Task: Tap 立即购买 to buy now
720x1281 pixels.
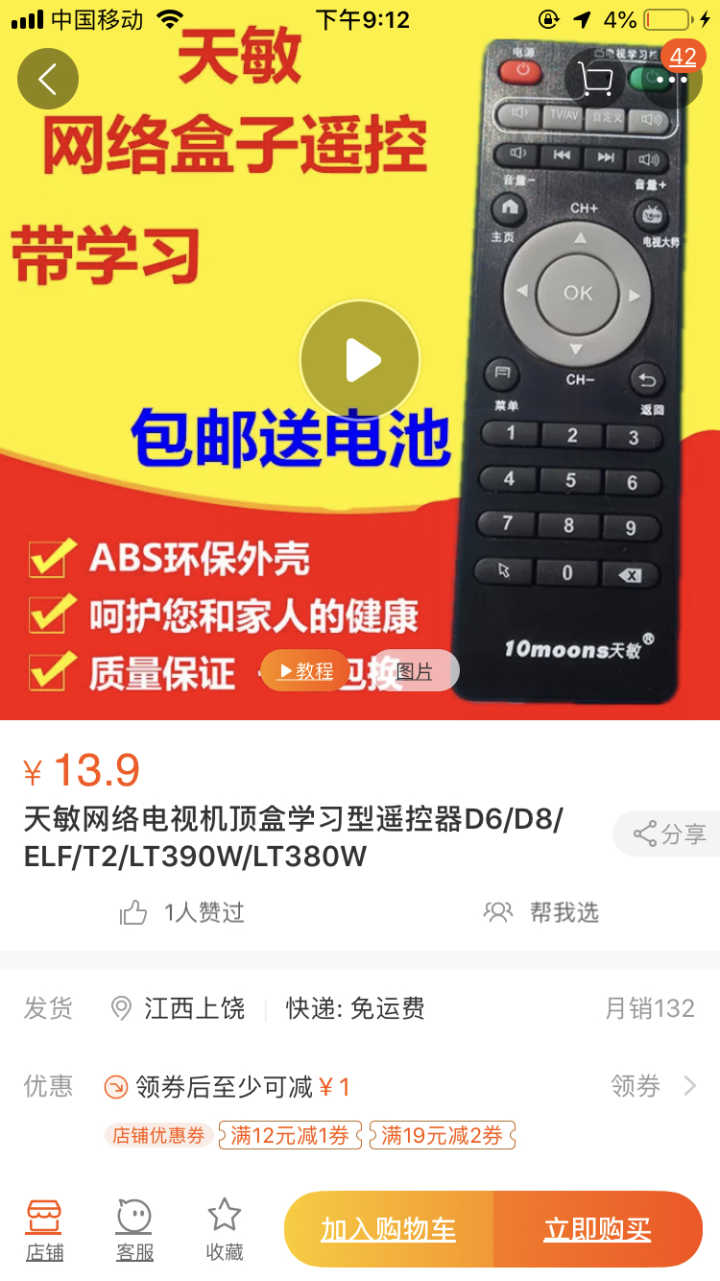Action: point(597,1230)
